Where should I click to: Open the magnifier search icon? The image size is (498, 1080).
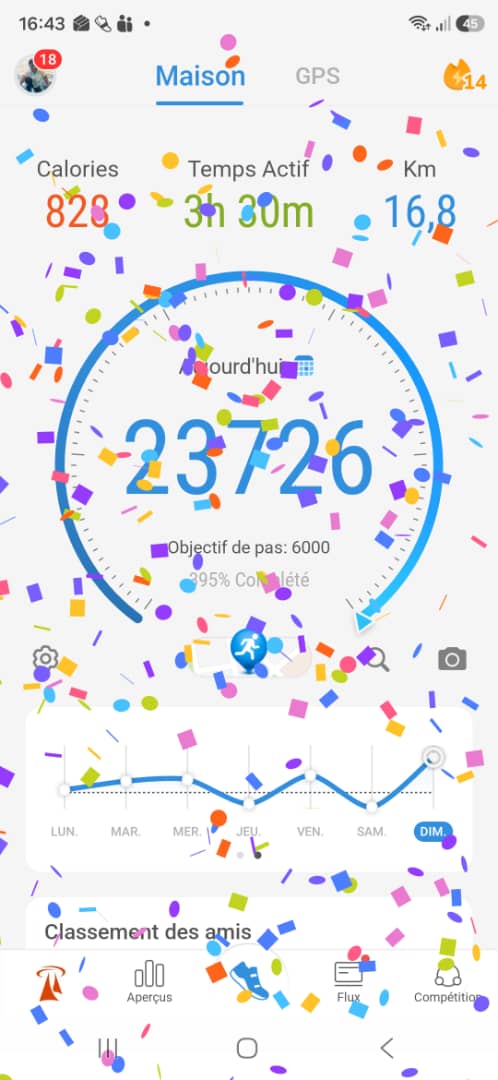(377, 660)
